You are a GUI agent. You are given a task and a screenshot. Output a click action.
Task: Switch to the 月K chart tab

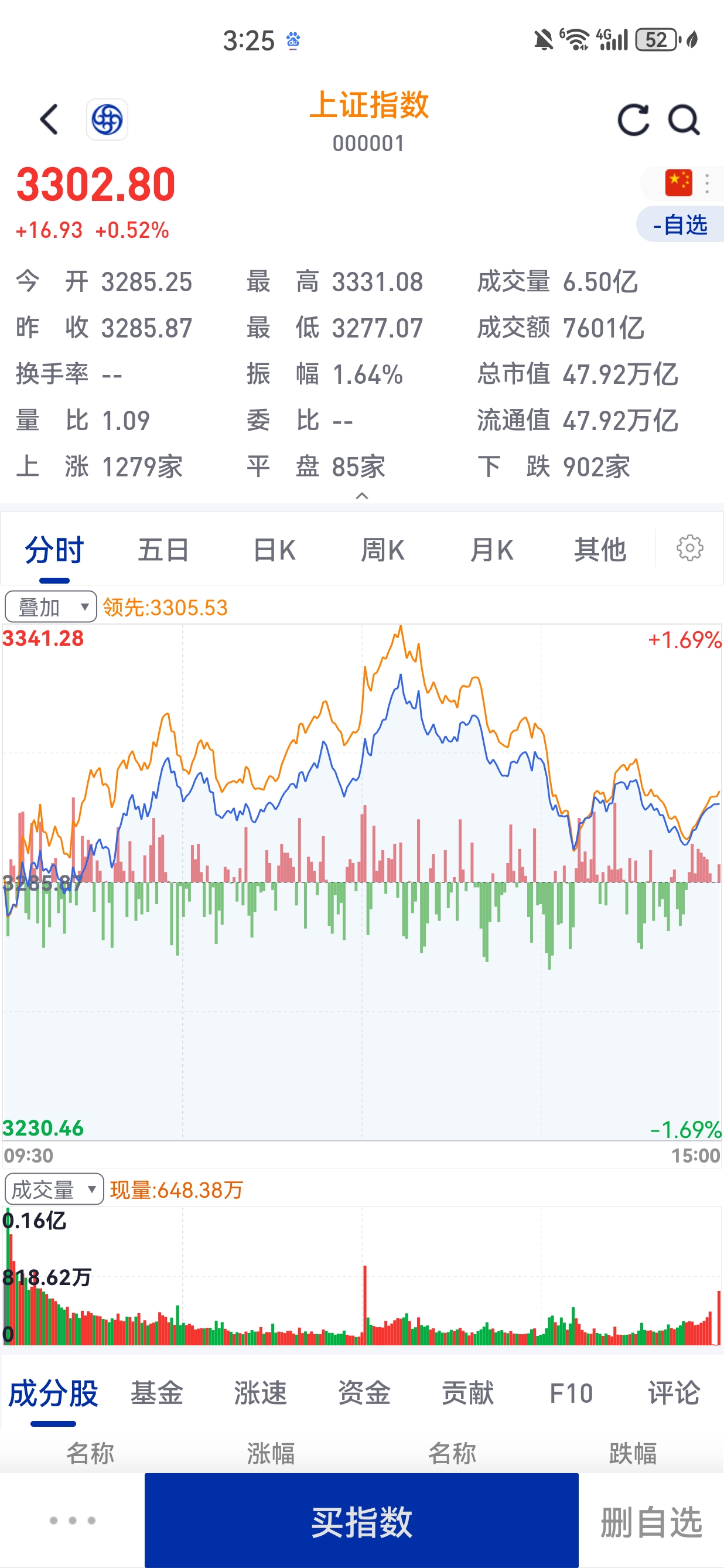click(x=491, y=548)
